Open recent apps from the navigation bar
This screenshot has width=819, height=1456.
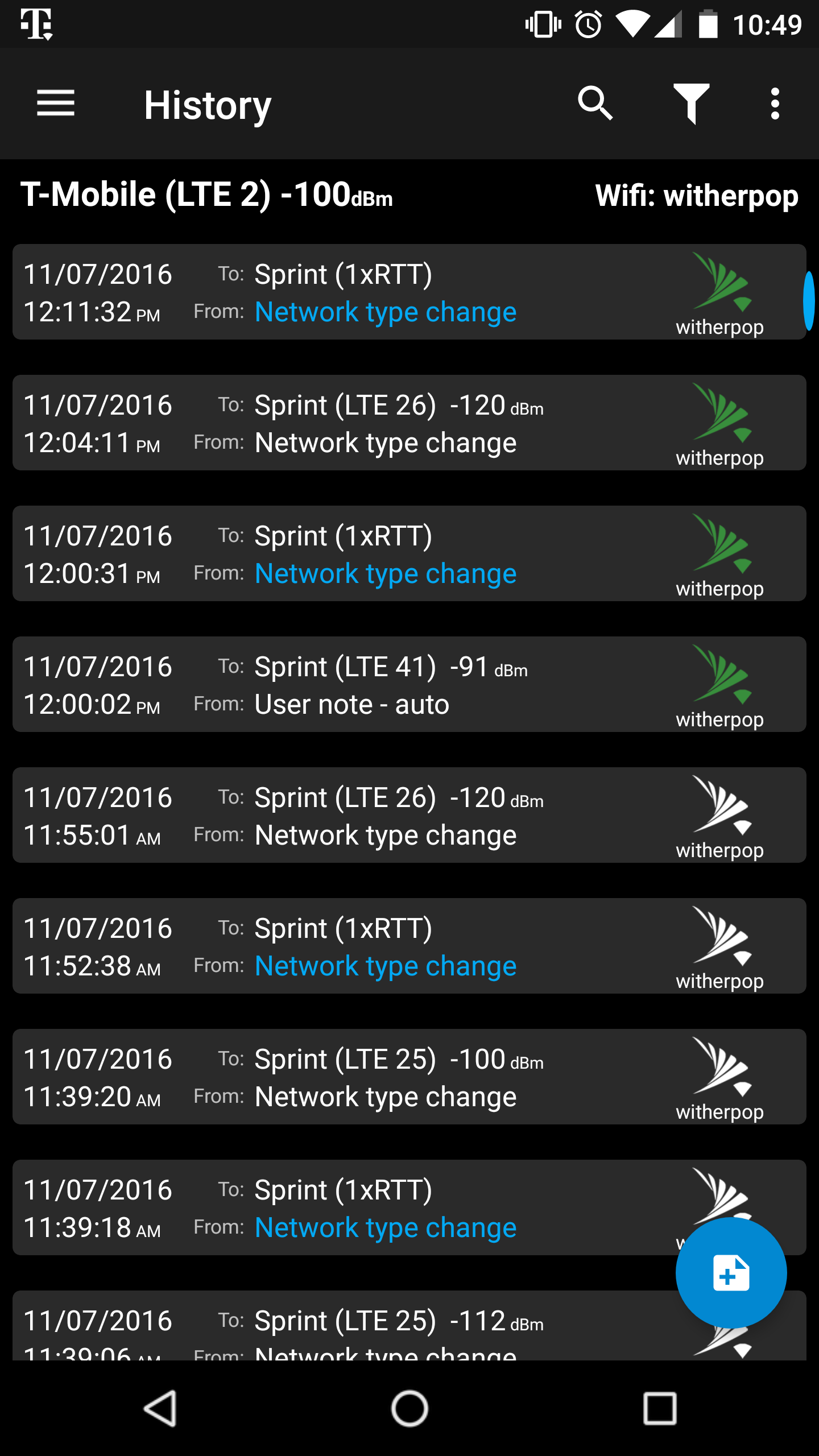click(660, 1409)
